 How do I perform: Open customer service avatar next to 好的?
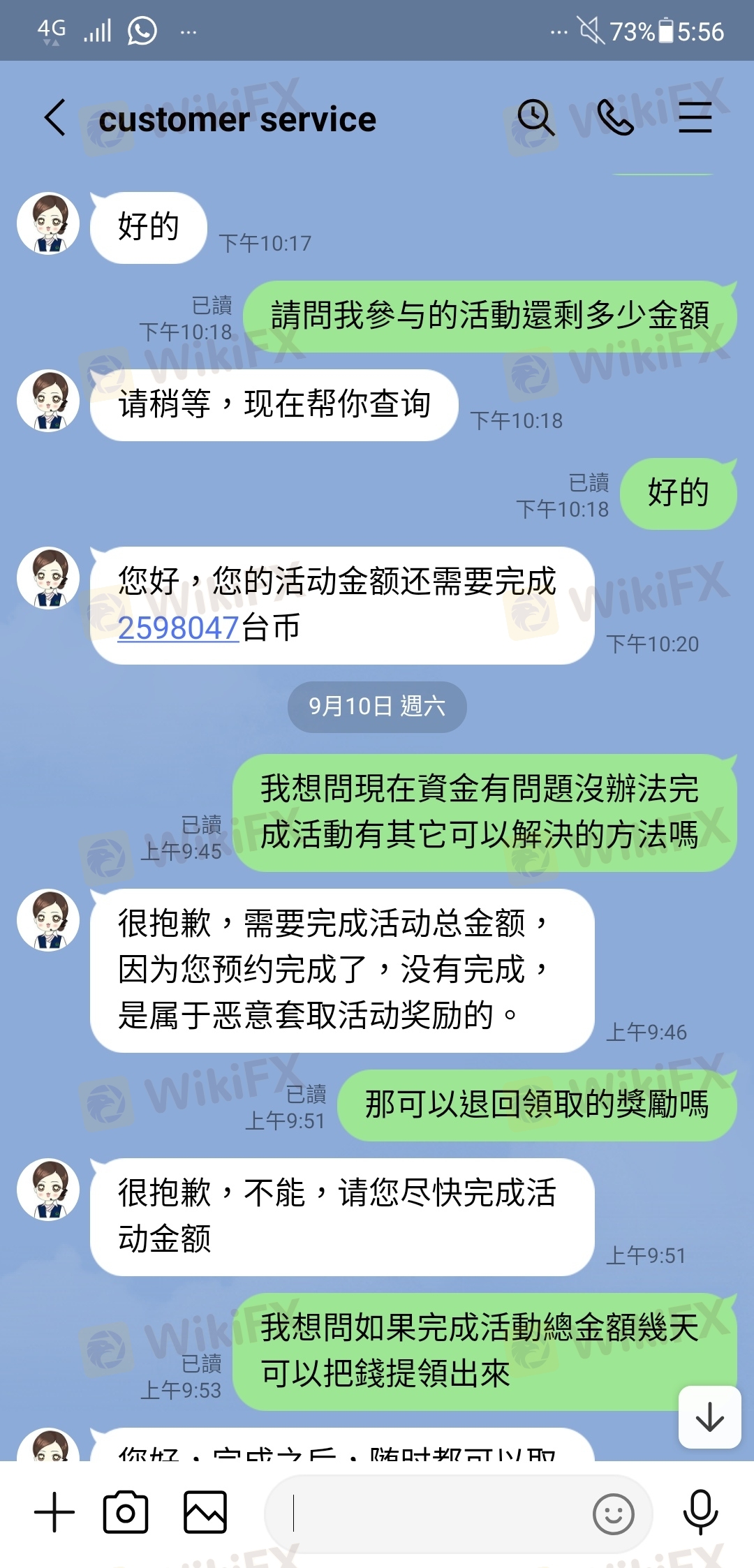pyautogui.click(x=48, y=224)
